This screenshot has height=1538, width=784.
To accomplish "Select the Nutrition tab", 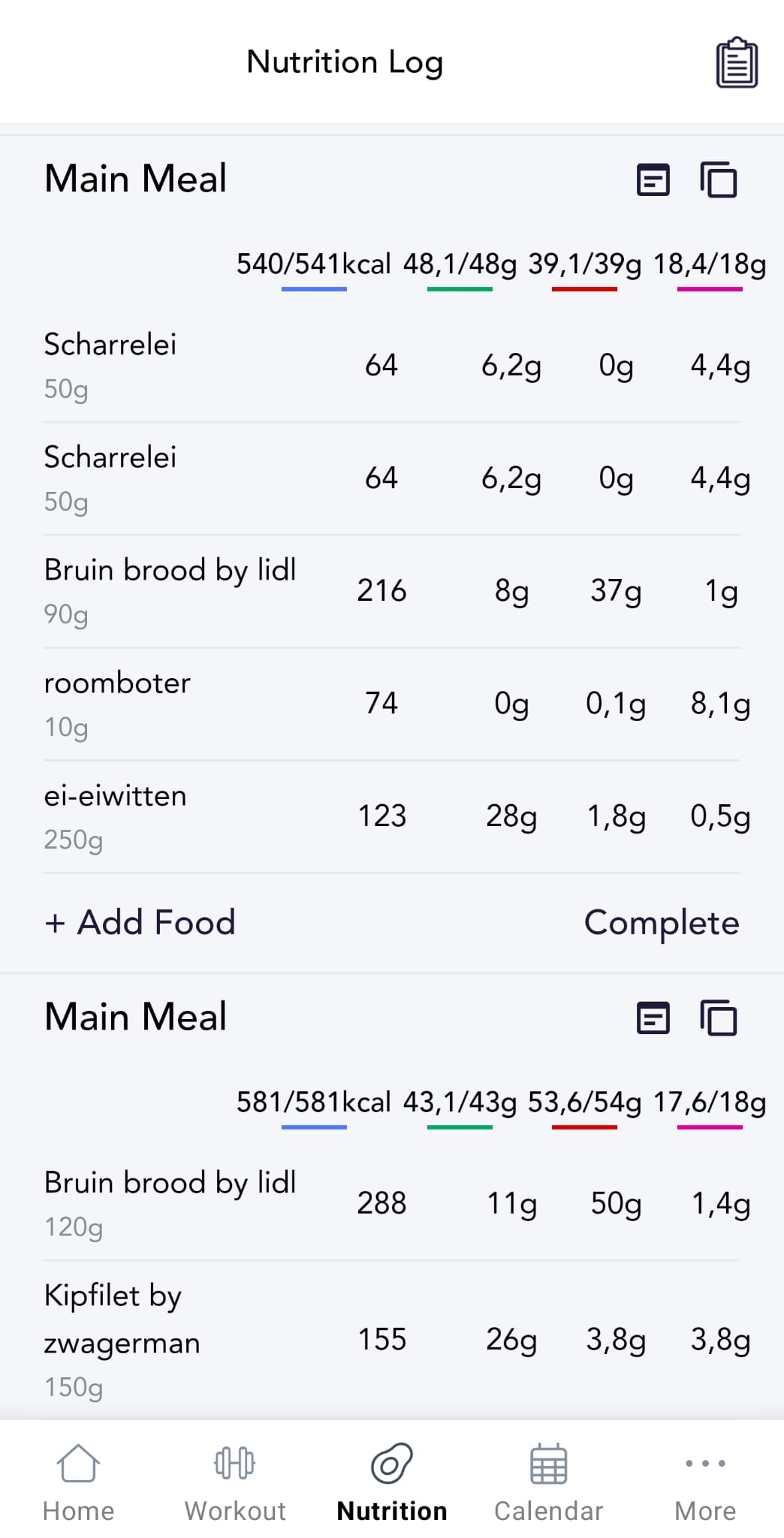I will [391, 1463].
